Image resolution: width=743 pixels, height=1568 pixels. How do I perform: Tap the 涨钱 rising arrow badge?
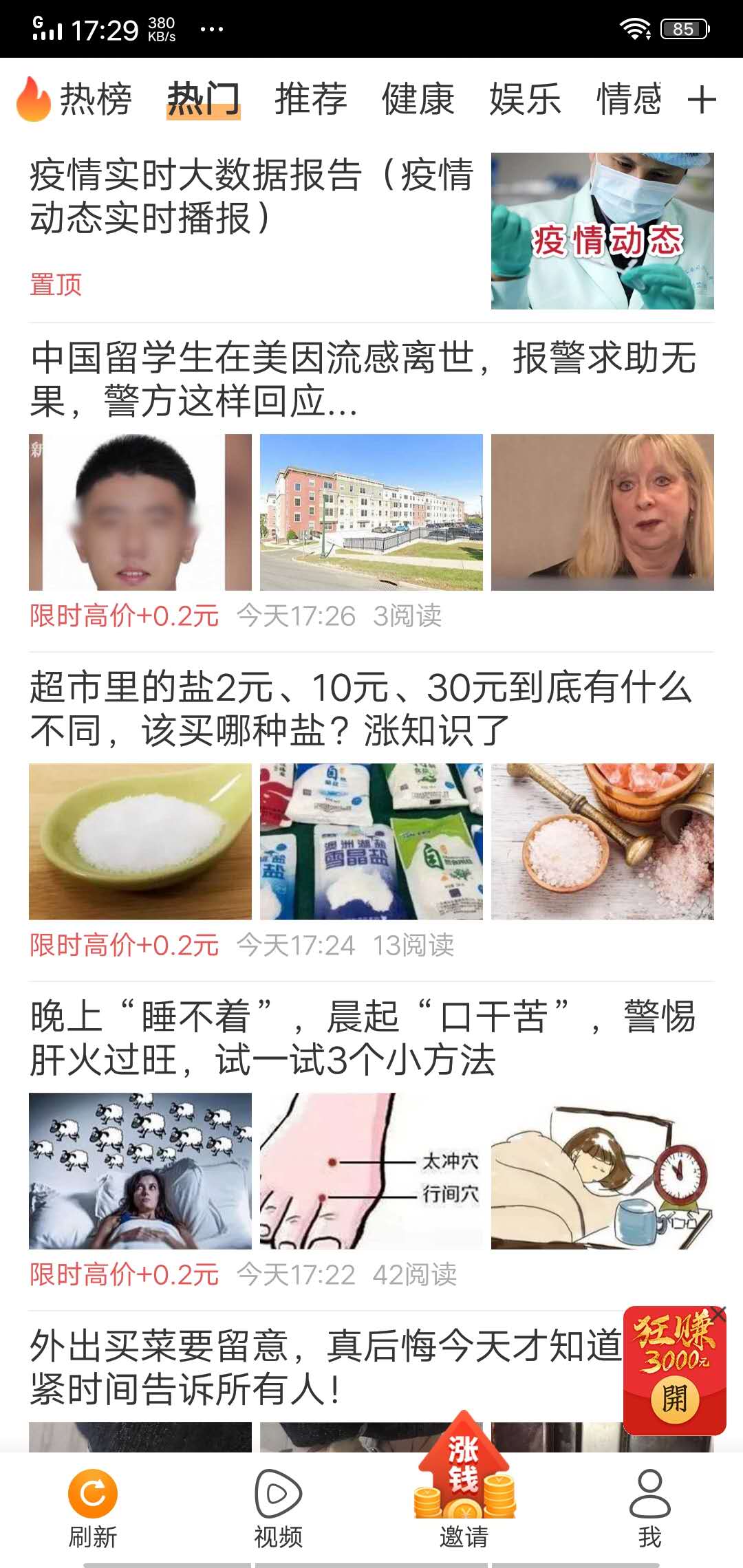click(x=464, y=1458)
